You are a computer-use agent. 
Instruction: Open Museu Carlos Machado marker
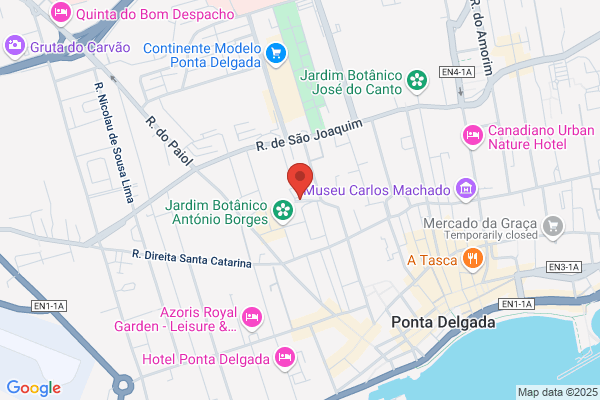click(466, 189)
